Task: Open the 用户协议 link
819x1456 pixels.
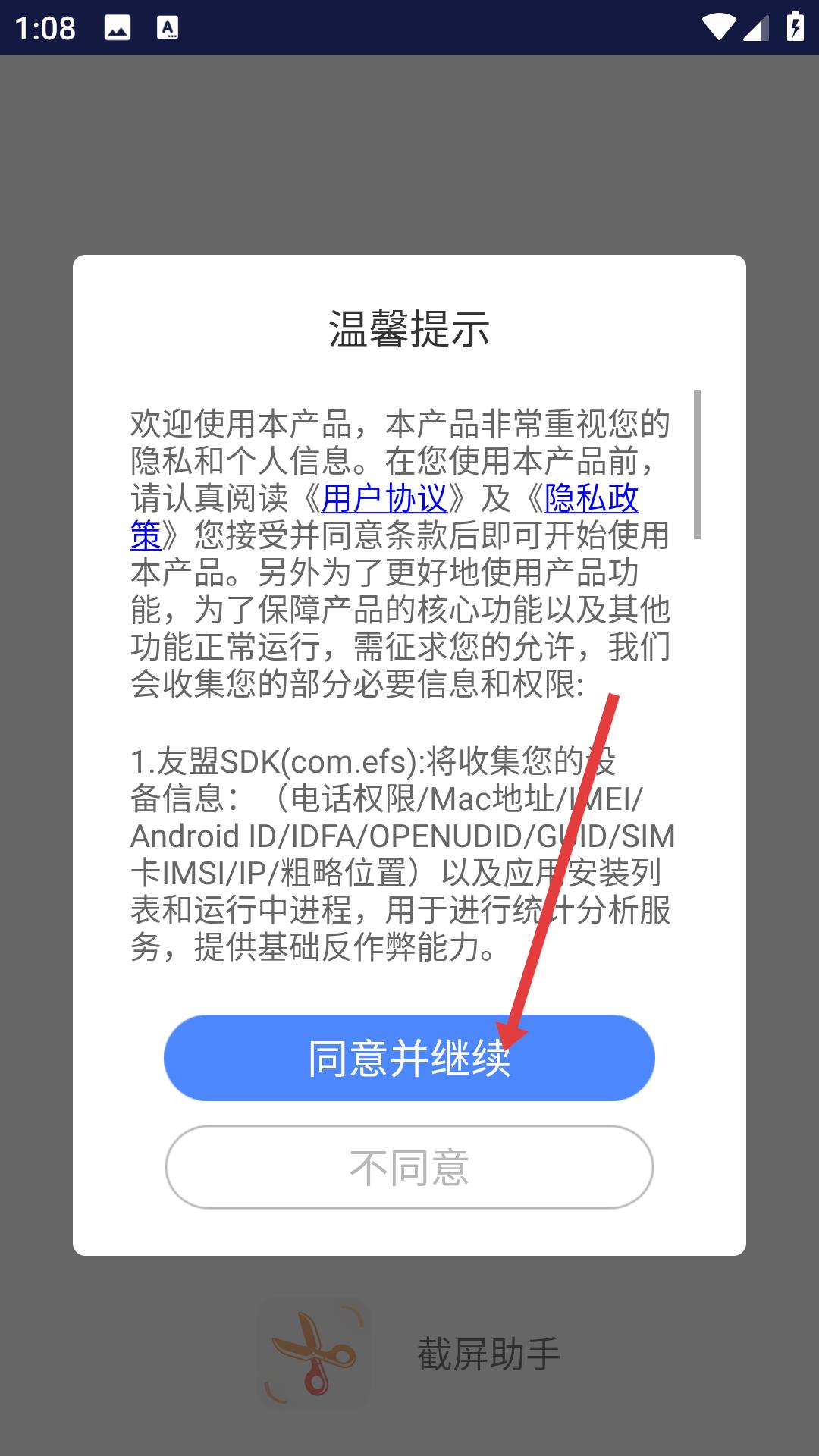Action: click(384, 498)
